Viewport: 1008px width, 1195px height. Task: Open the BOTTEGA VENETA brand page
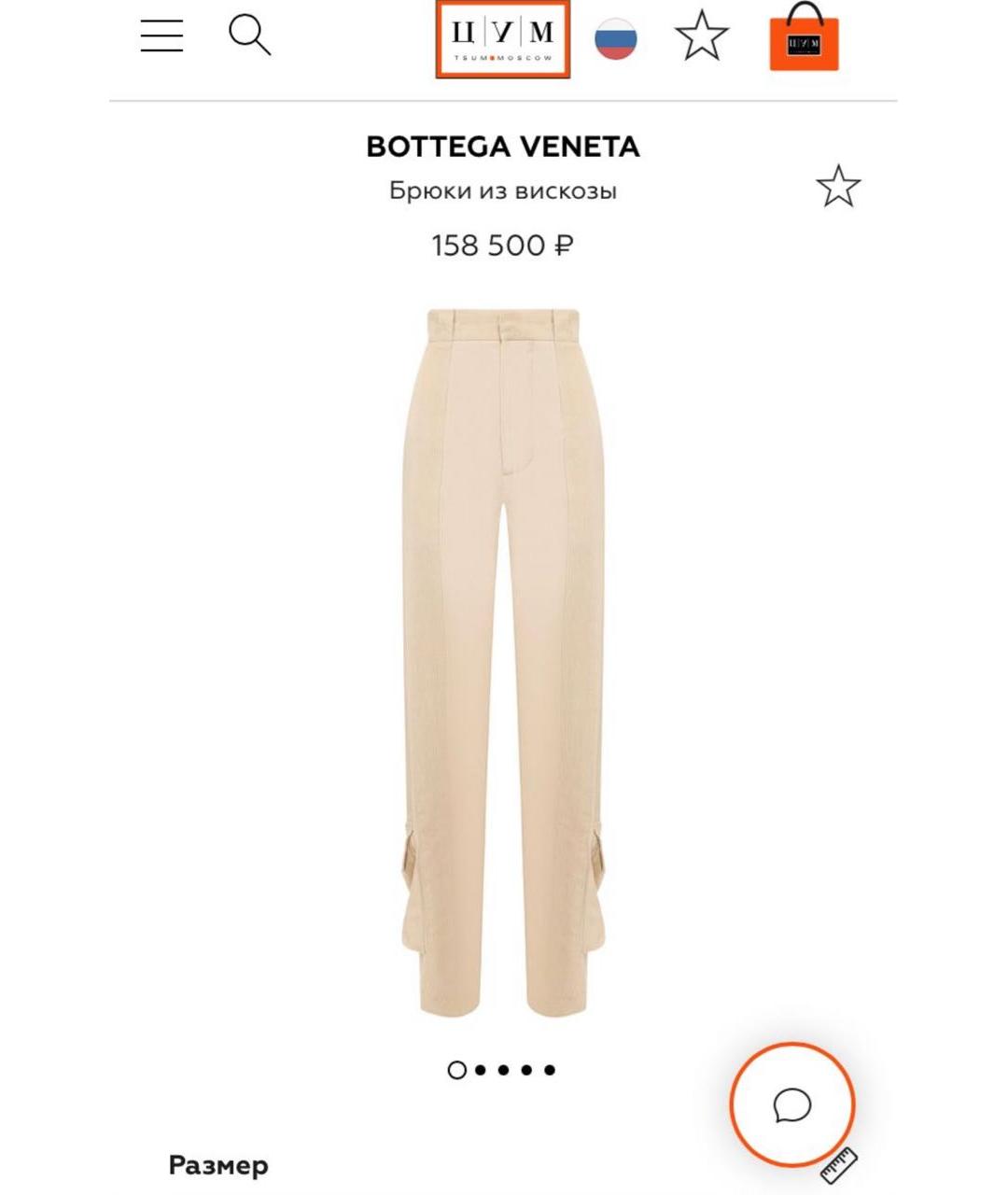click(503, 146)
